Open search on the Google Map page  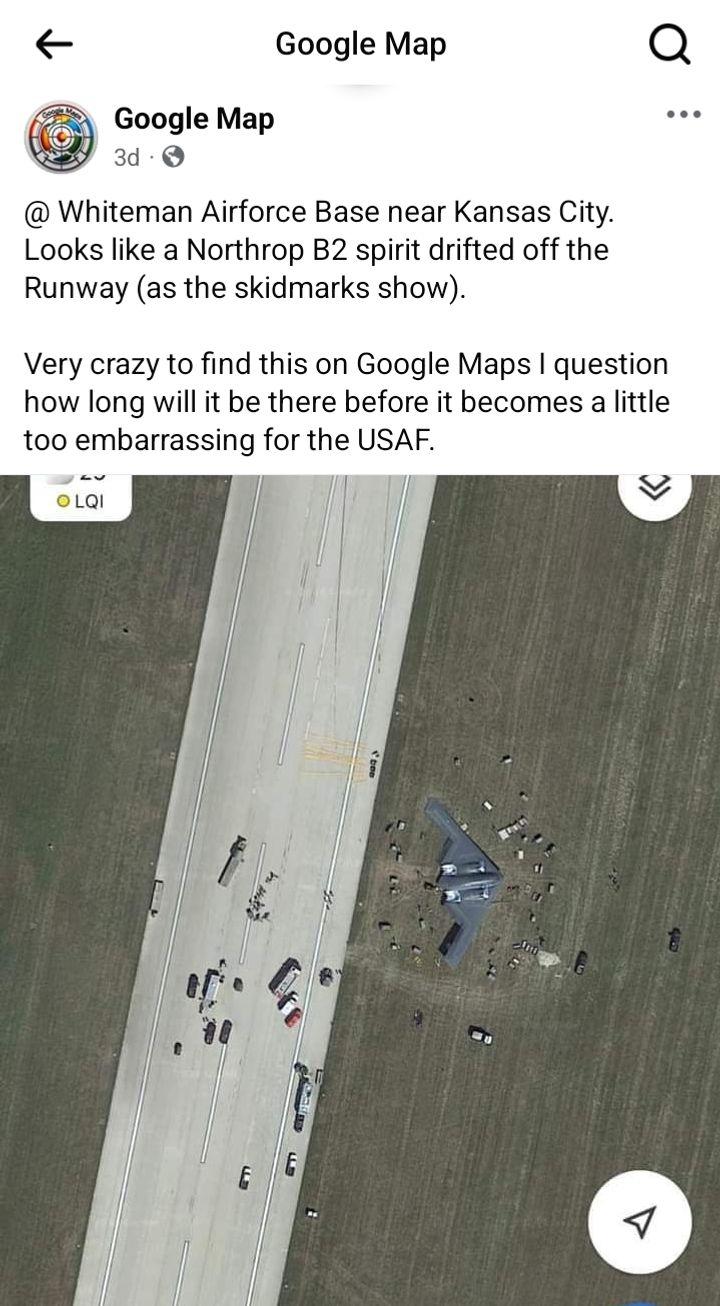(x=669, y=44)
